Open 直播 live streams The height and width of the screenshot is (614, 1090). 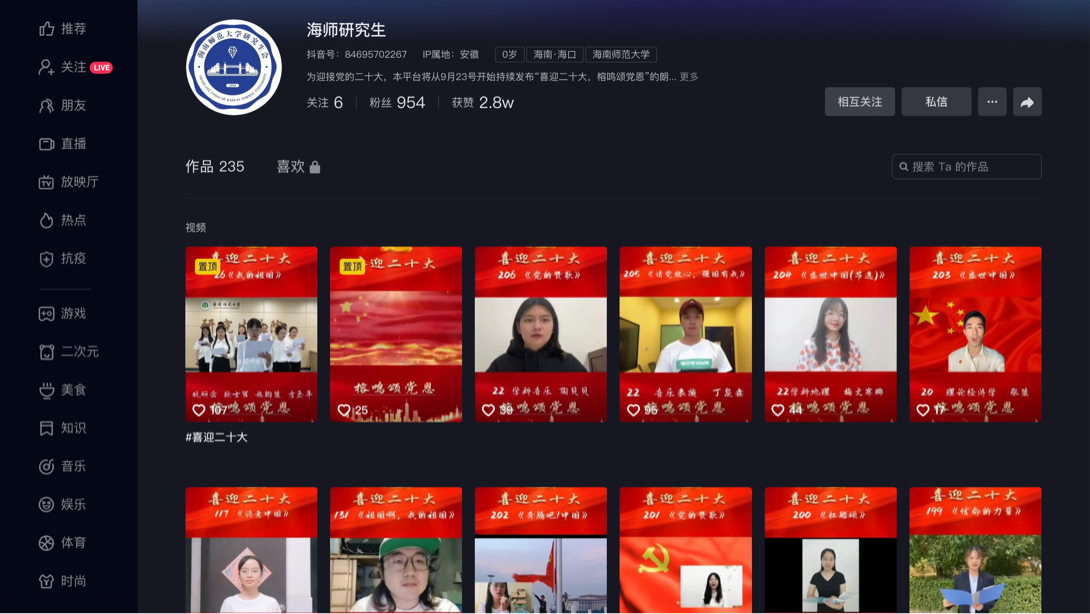(x=63, y=144)
